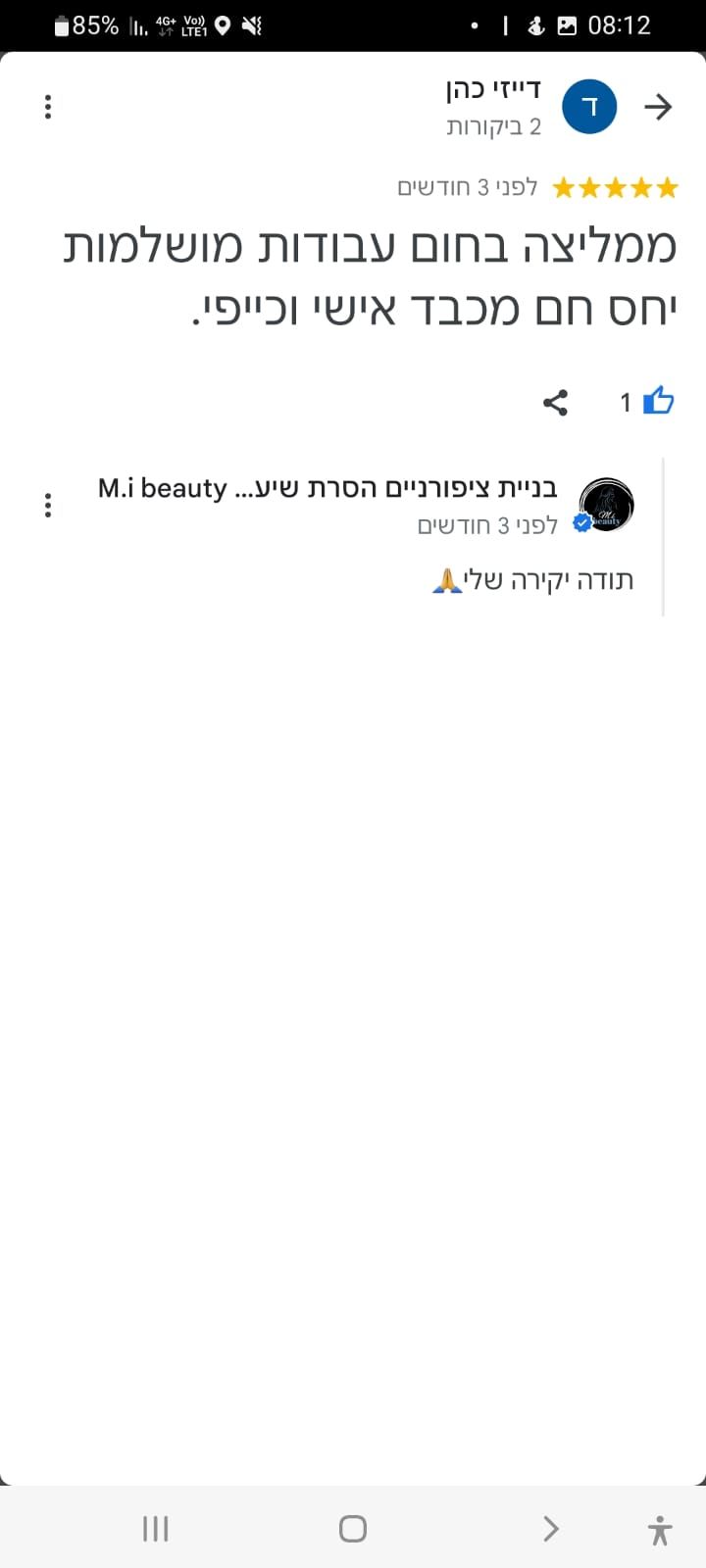Open M.i beauty owner profile picture
This screenshot has height=1568, width=706.
point(606,506)
